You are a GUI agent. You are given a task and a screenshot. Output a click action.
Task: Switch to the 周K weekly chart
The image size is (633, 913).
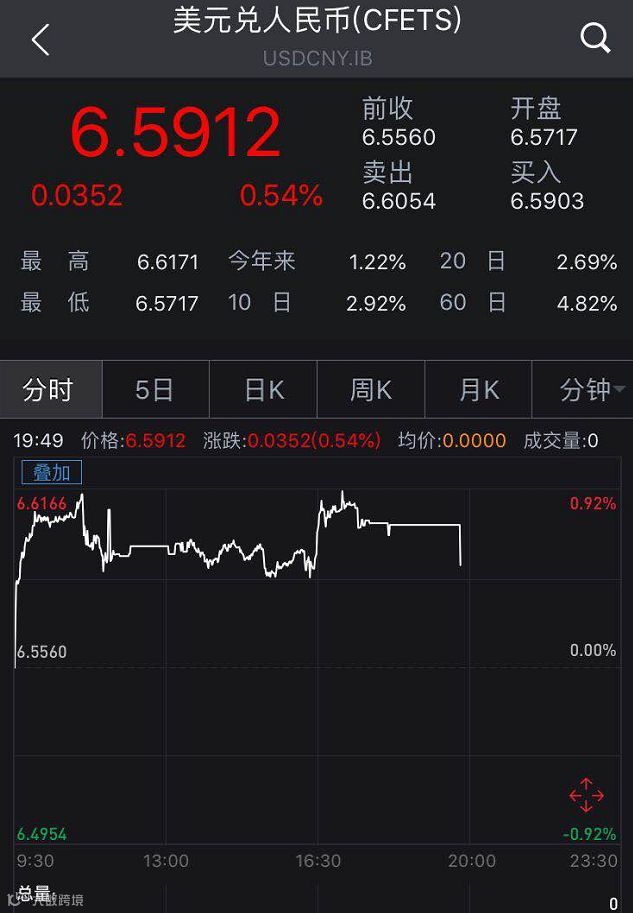click(x=371, y=390)
